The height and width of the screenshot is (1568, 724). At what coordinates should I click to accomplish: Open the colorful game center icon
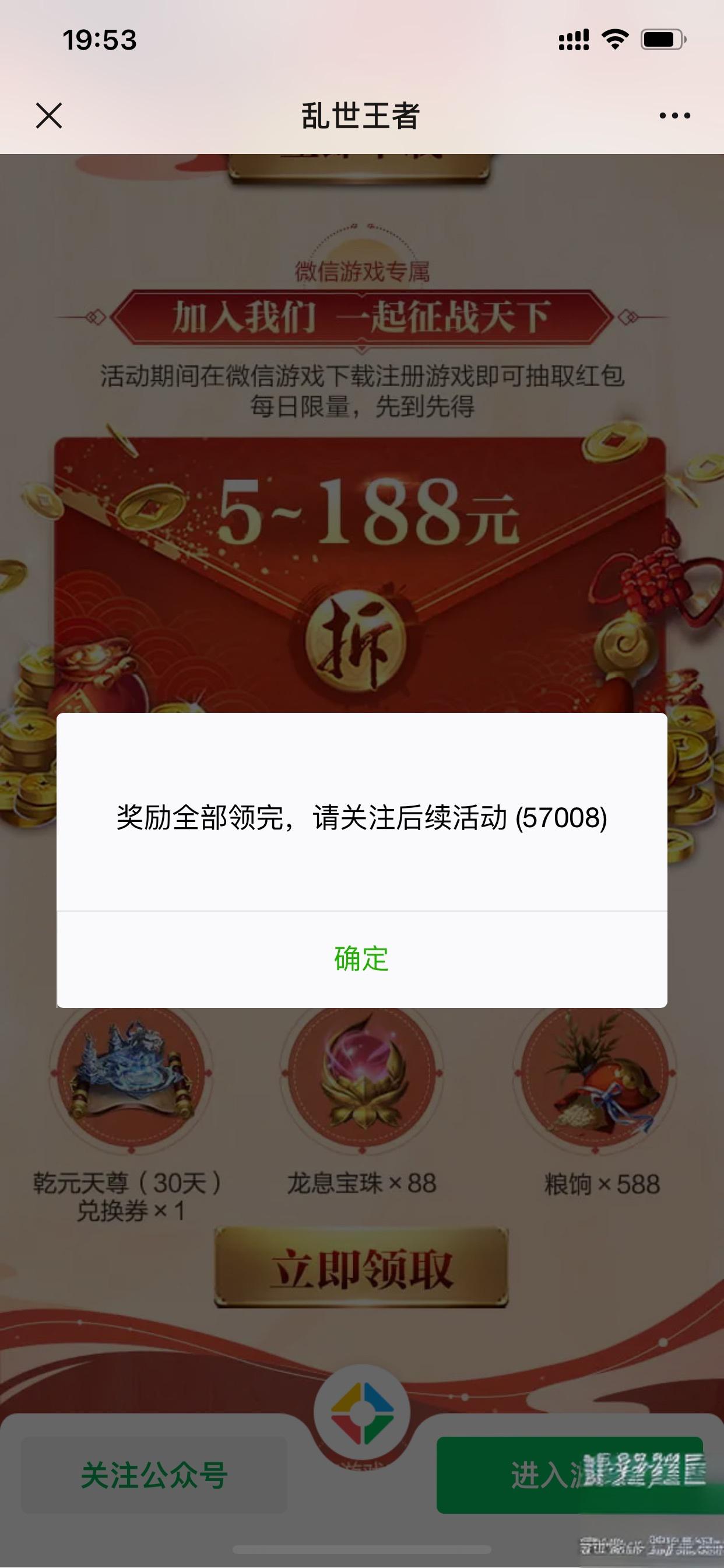pos(362,1413)
